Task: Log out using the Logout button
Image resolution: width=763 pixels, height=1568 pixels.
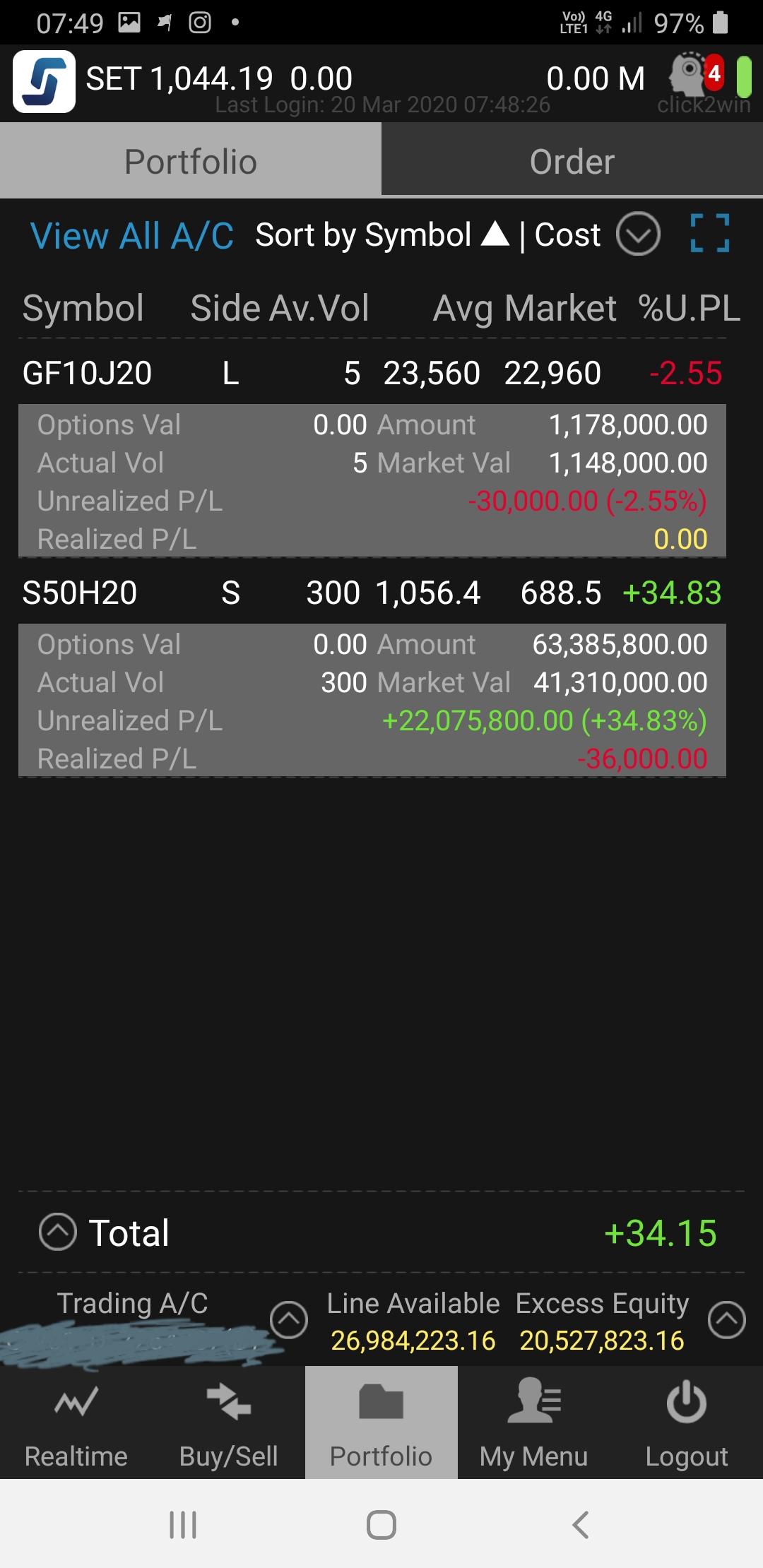Action: tap(687, 1423)
